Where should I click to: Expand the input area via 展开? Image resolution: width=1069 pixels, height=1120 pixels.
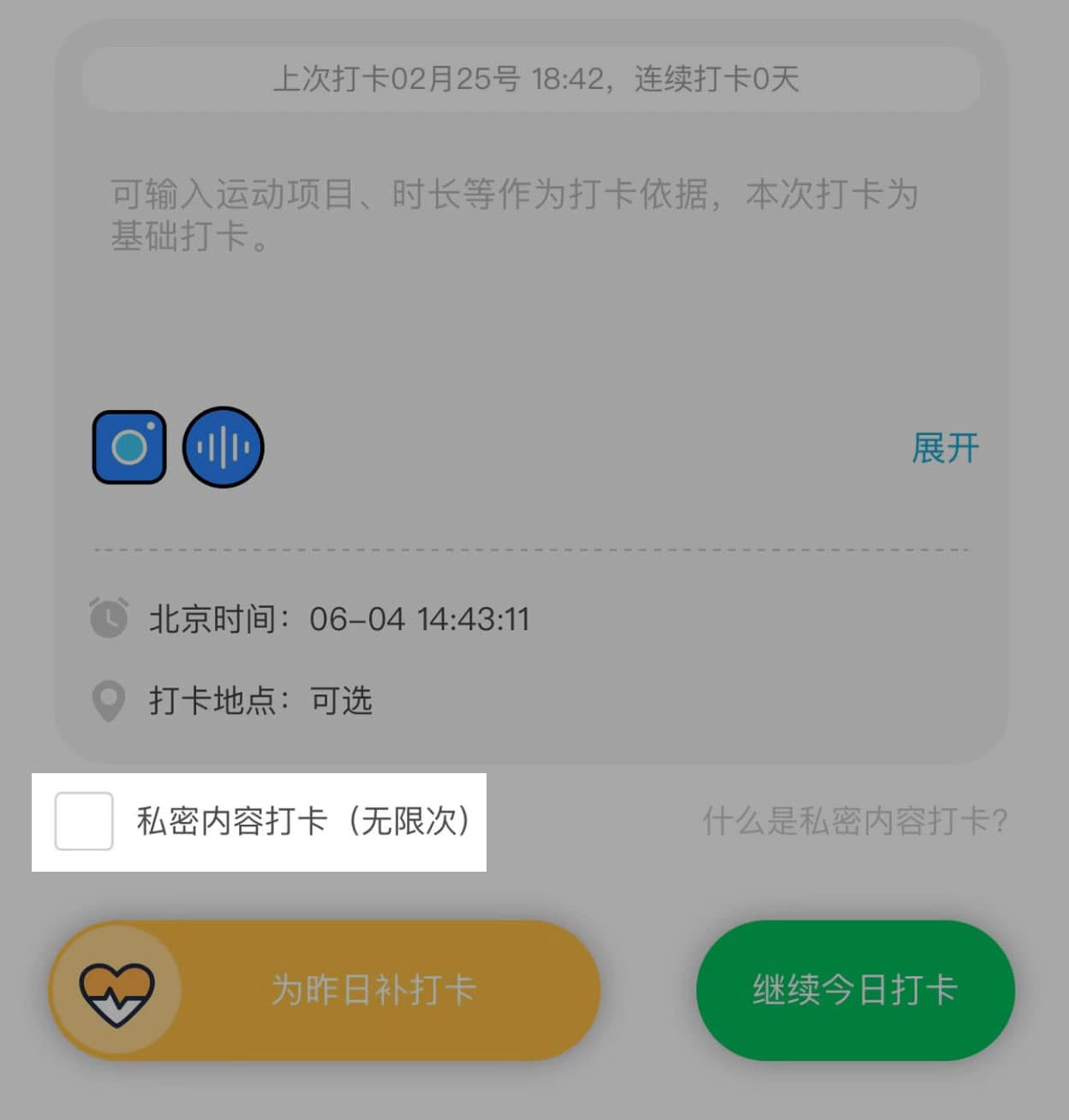pos(945,448)
